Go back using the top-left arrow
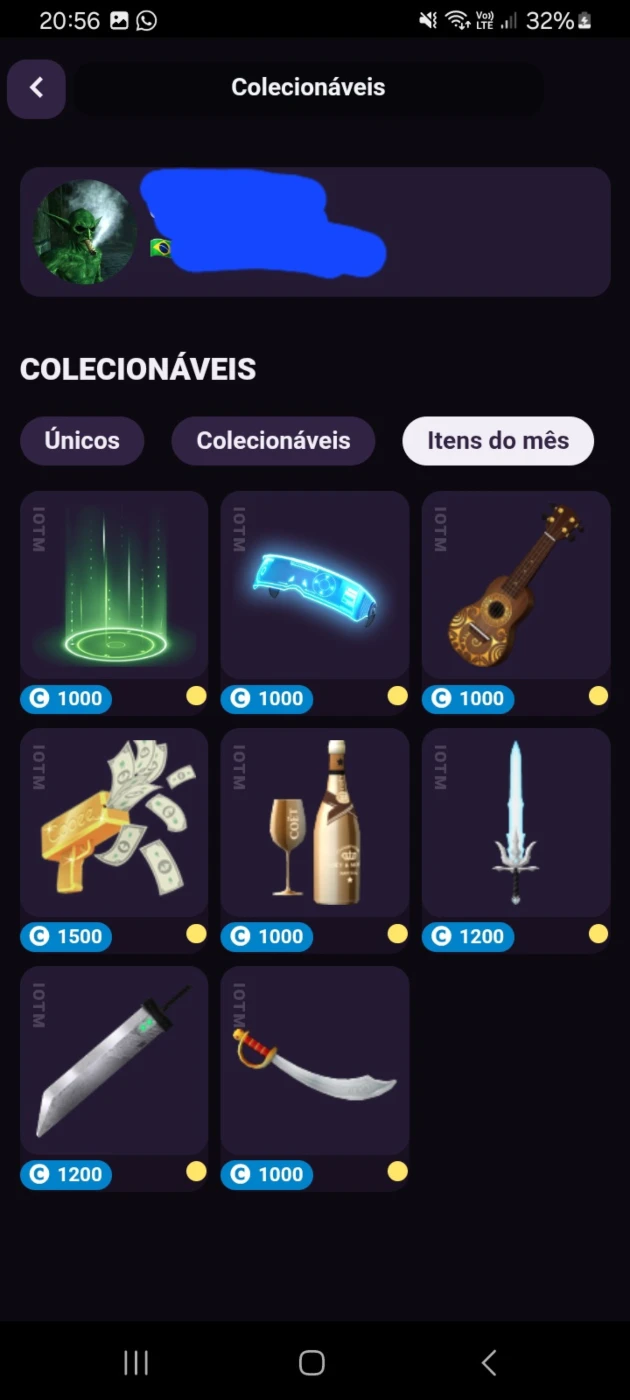 click(36, 88)
